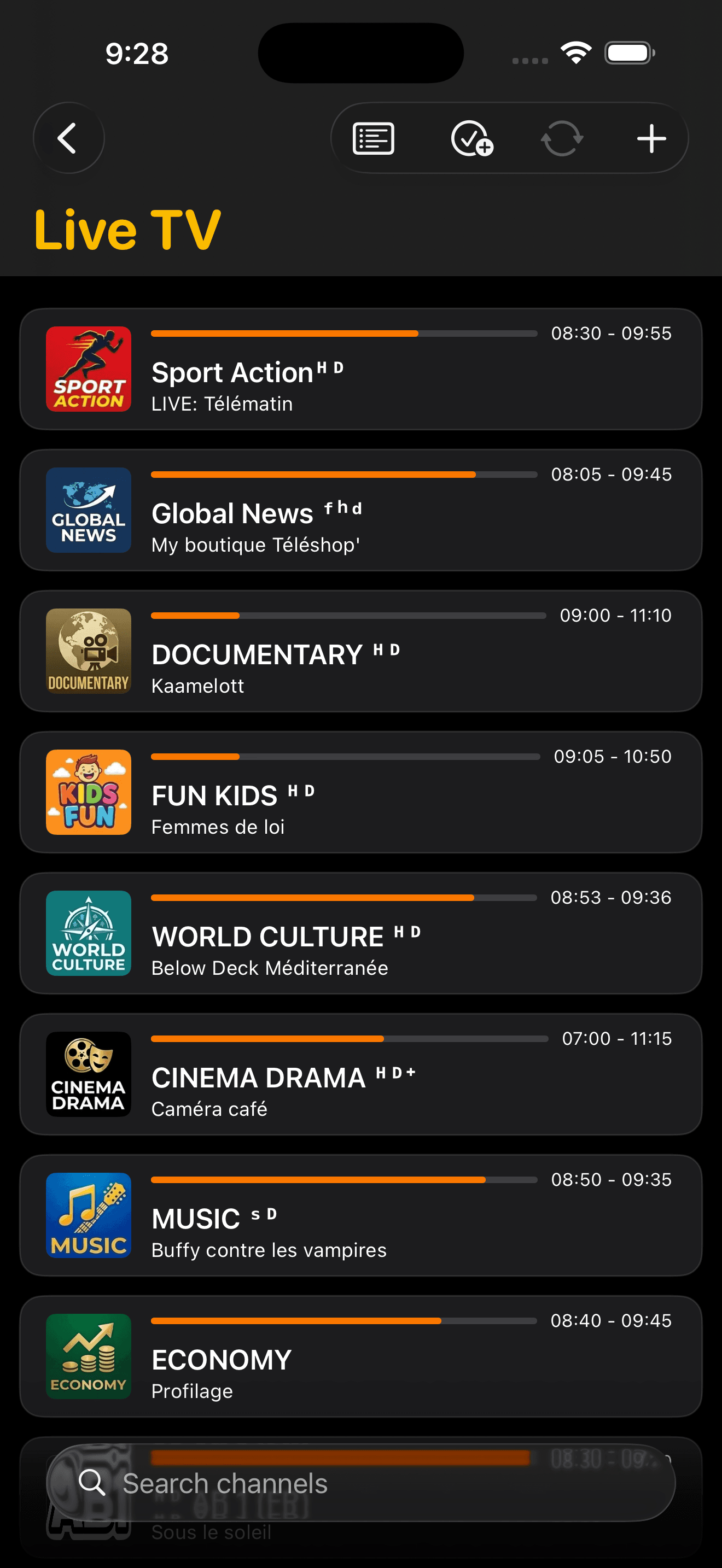Screen dimensions: 722x1568
Task: Open WORLD CULTURE showing Below Deck Méditerranée
Action: [x=361, y=934]
